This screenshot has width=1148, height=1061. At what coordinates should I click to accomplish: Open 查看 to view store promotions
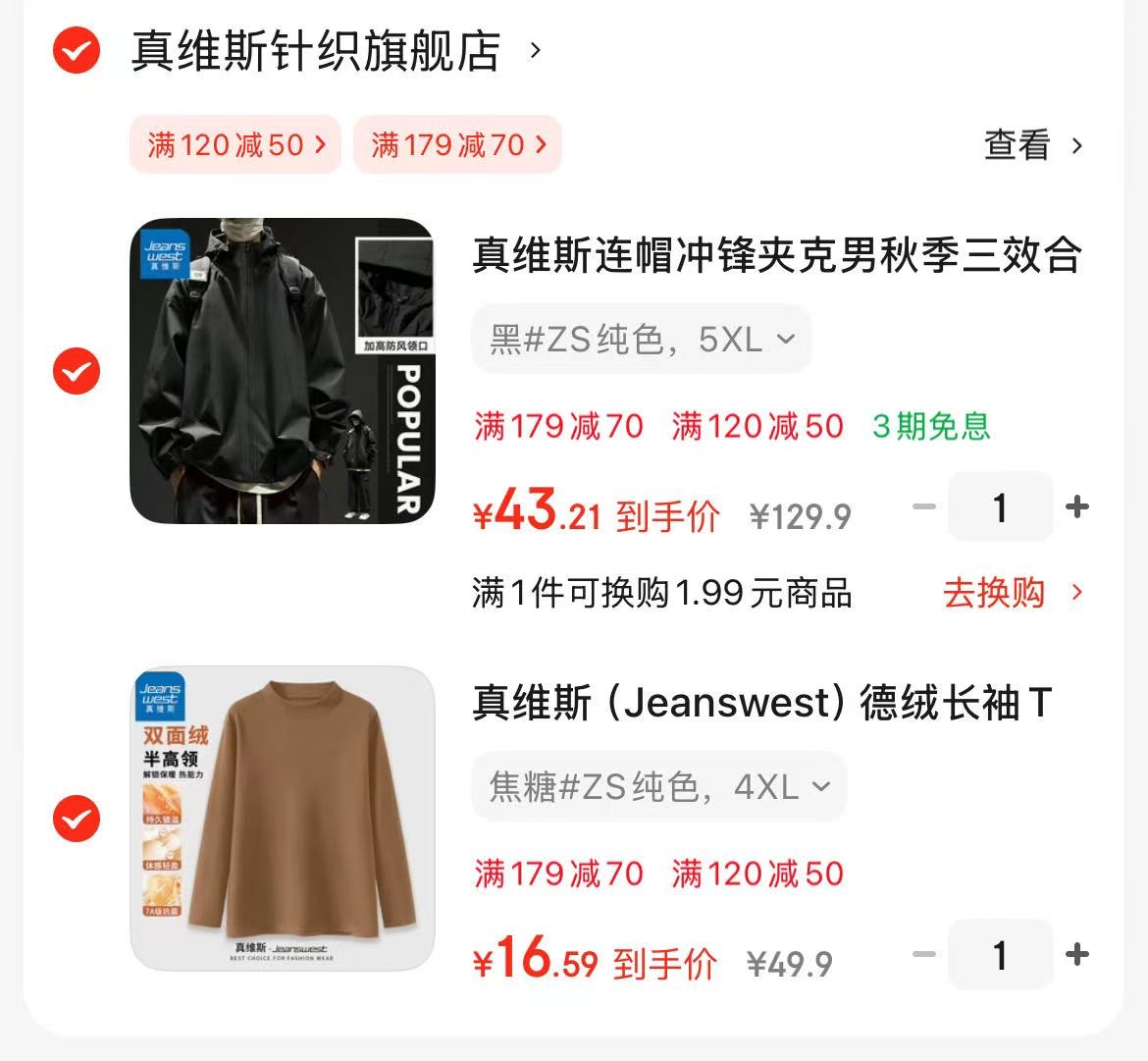tap(1033, 145)
